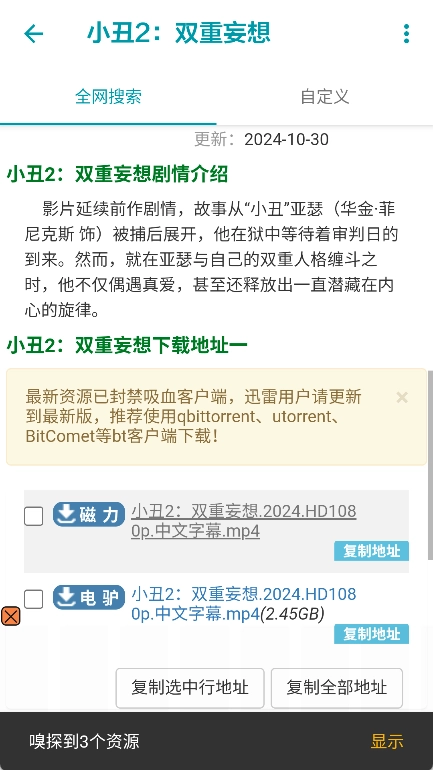Switch to the 自定义 tab
The height and width of the screenshot is (770, 433).
[325, 96]
